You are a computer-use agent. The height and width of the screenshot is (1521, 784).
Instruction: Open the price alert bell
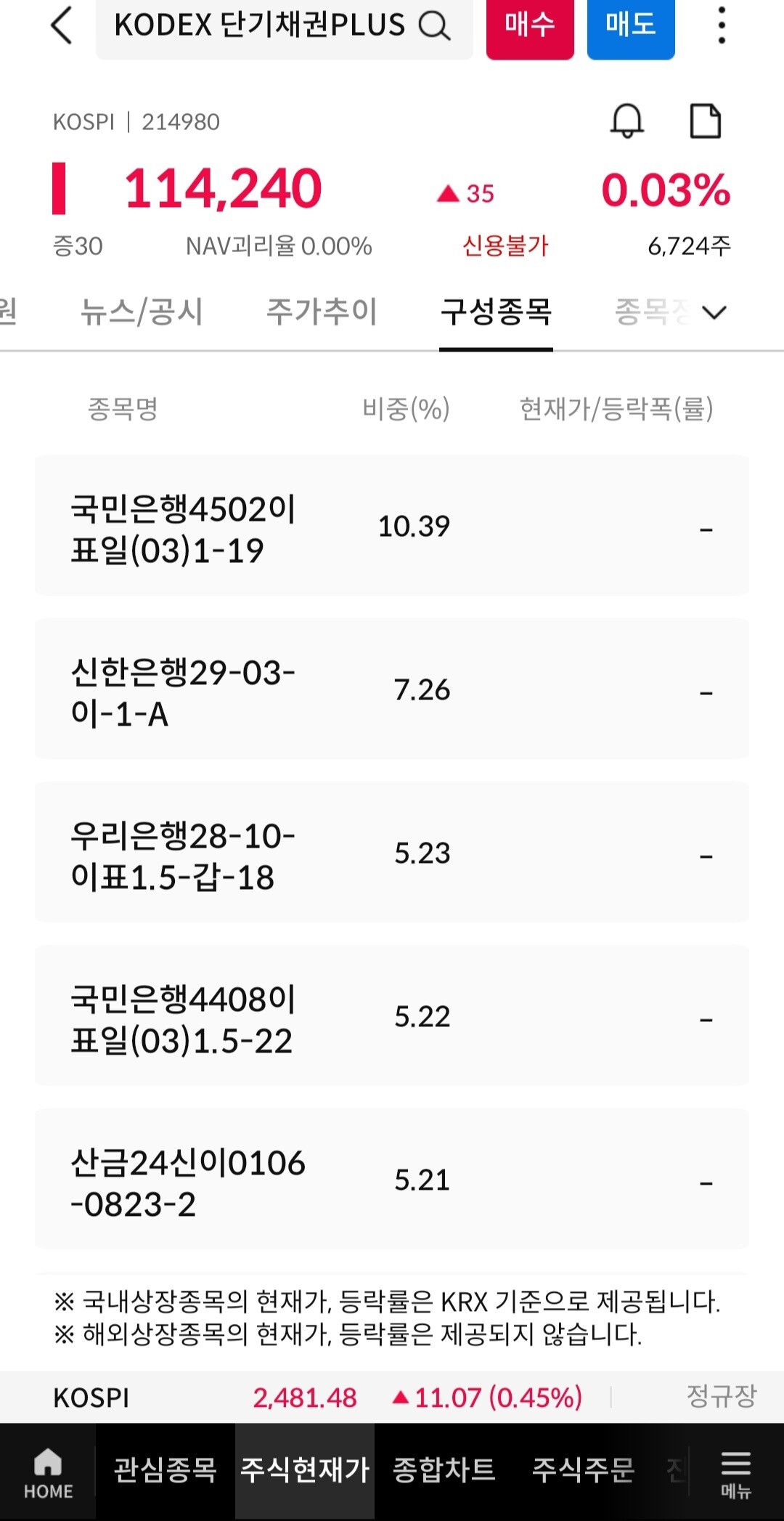point(627,121)
